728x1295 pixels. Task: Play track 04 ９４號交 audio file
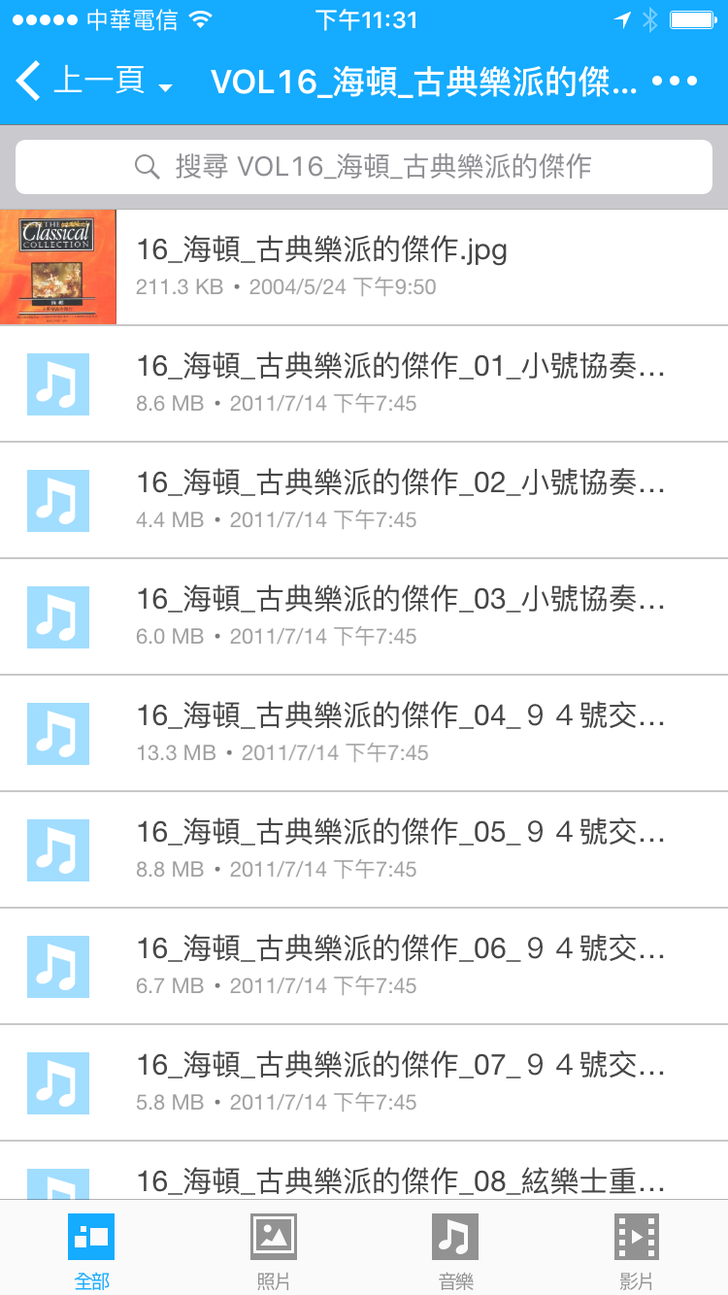(x=364, y=733)
